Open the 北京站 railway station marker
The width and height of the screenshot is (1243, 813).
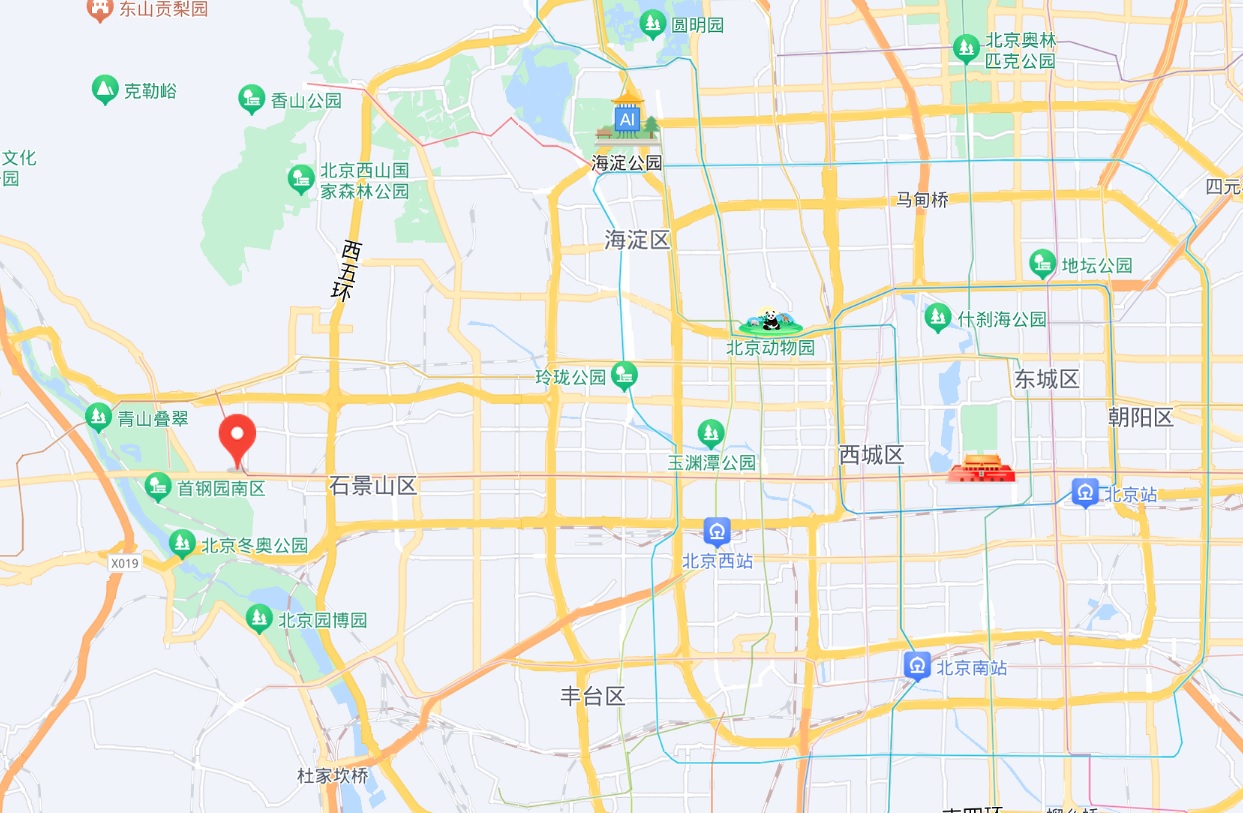click(1085, 492)
